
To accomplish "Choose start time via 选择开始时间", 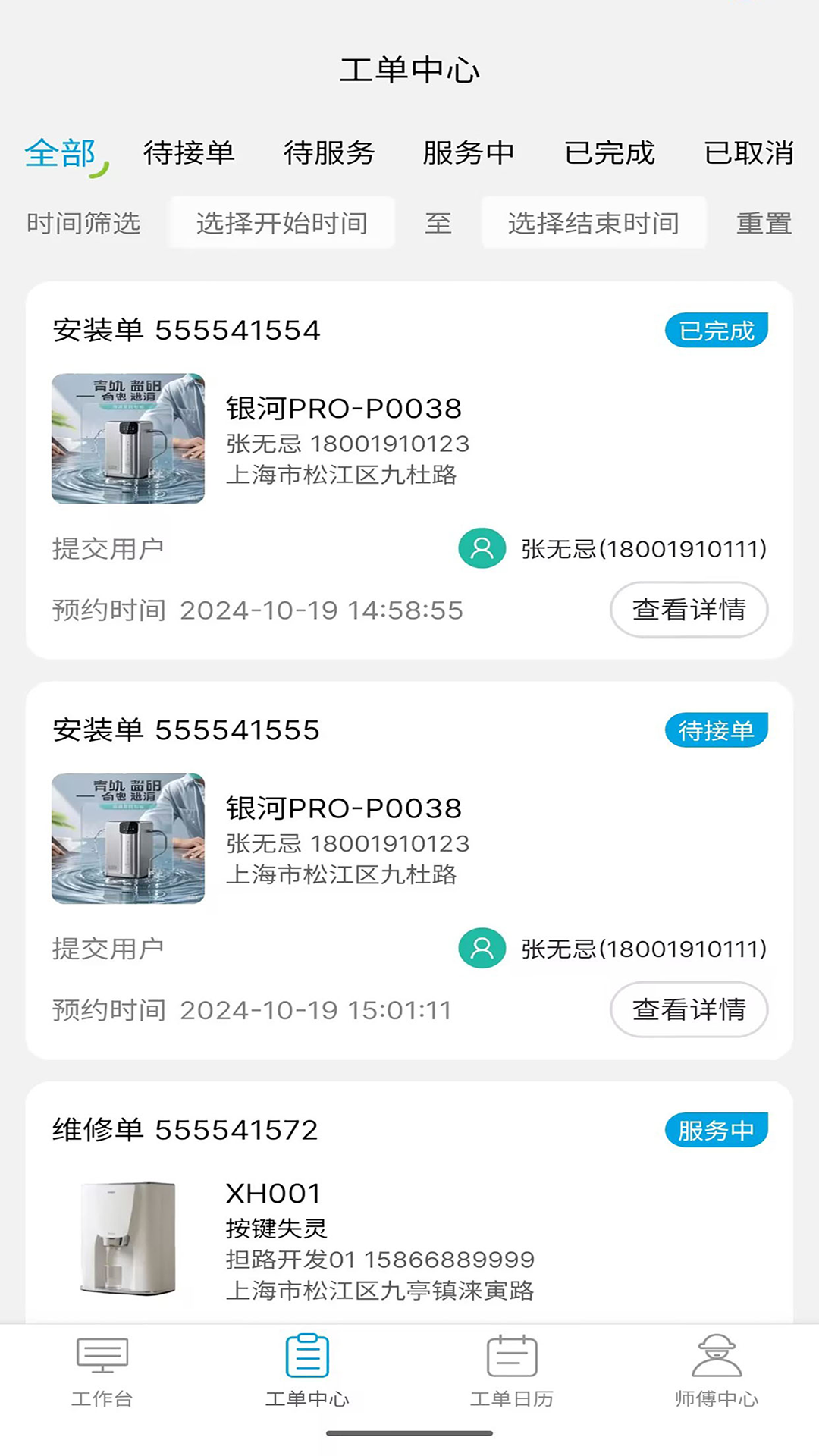I will tap(282, 223).
